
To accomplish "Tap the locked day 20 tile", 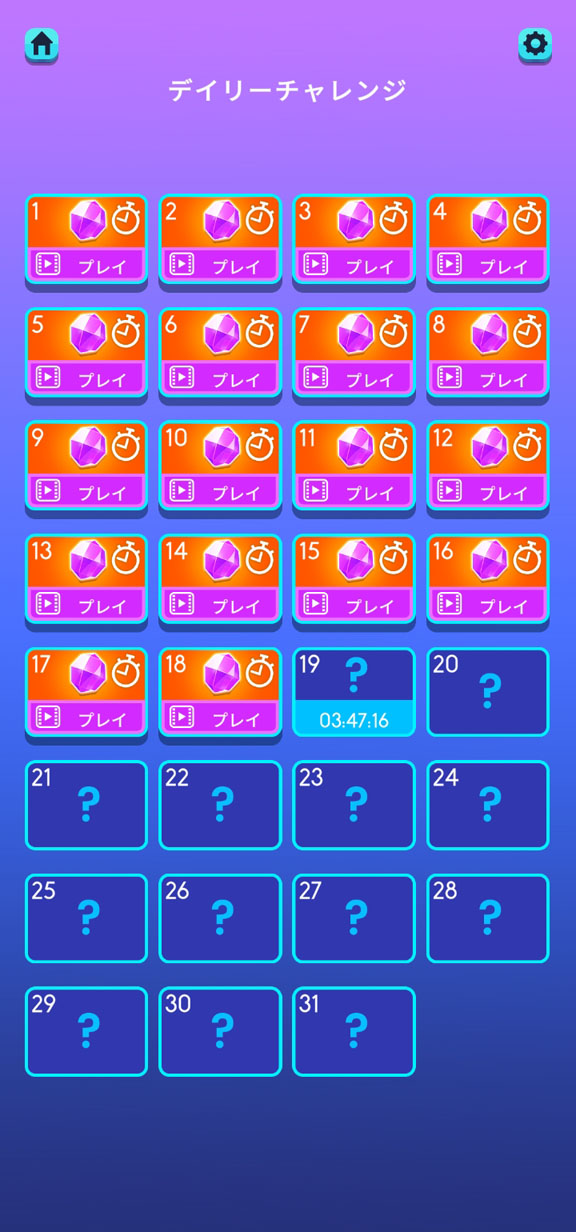I will [488, 692].
